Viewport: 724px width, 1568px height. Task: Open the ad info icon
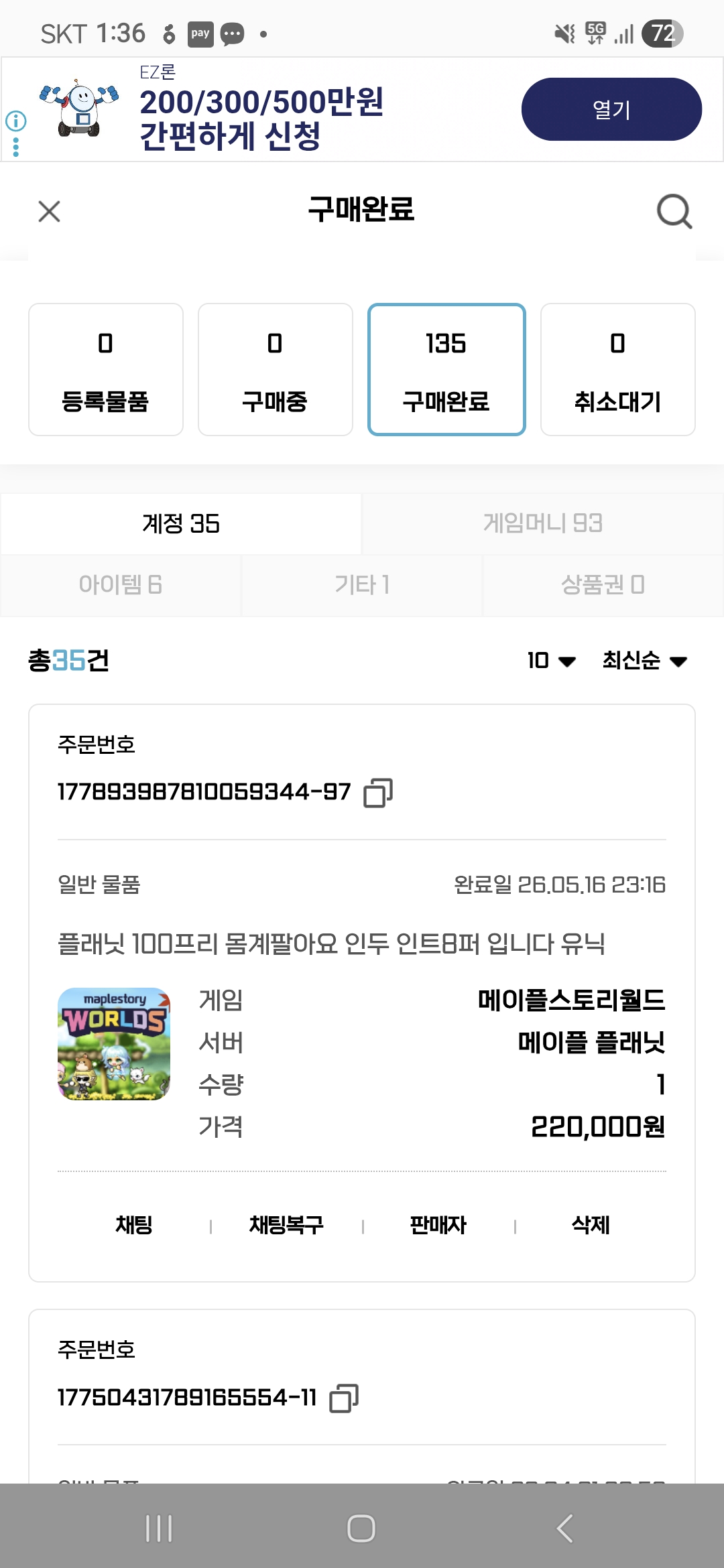[x=16, y=121]
